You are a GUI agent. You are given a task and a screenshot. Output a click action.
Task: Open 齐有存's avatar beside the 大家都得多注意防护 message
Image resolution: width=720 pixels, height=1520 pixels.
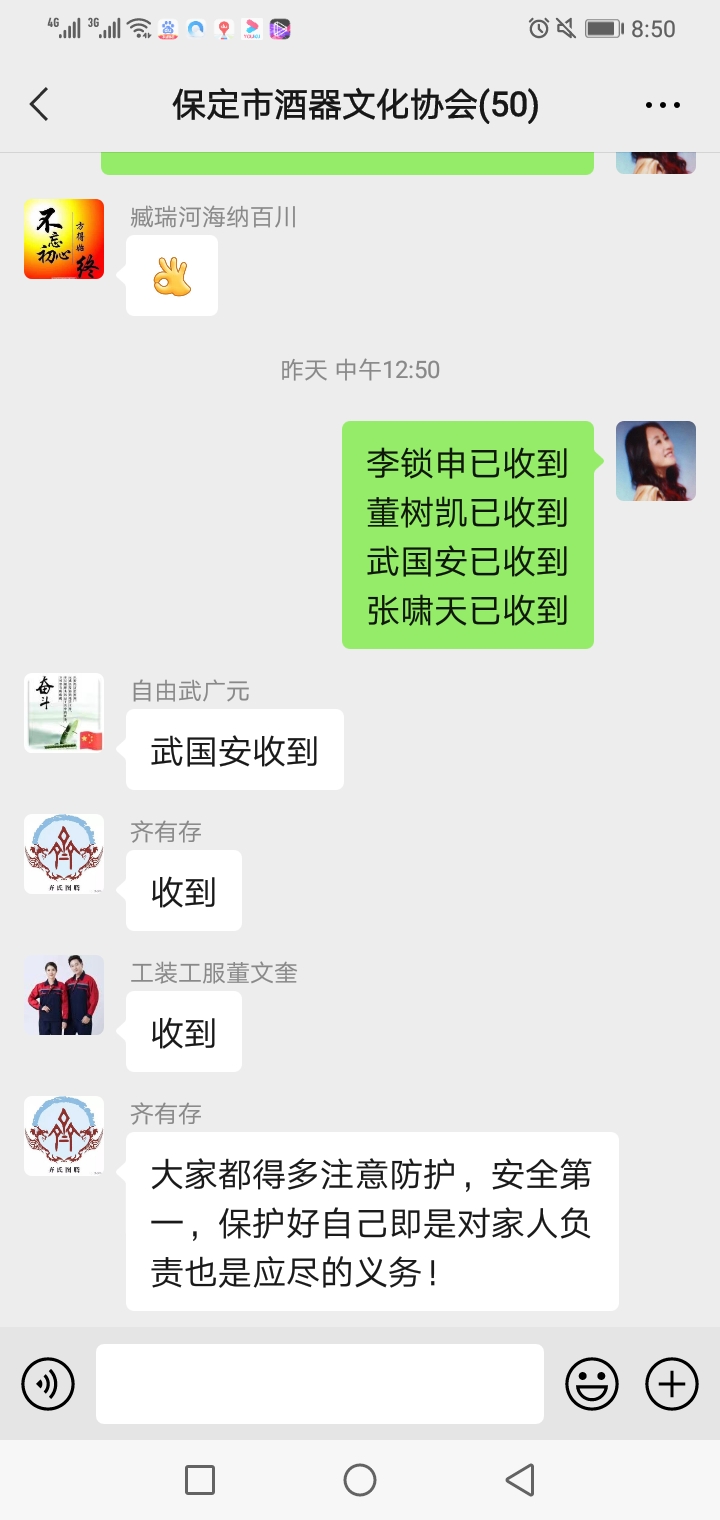(x=64, y=1136)
